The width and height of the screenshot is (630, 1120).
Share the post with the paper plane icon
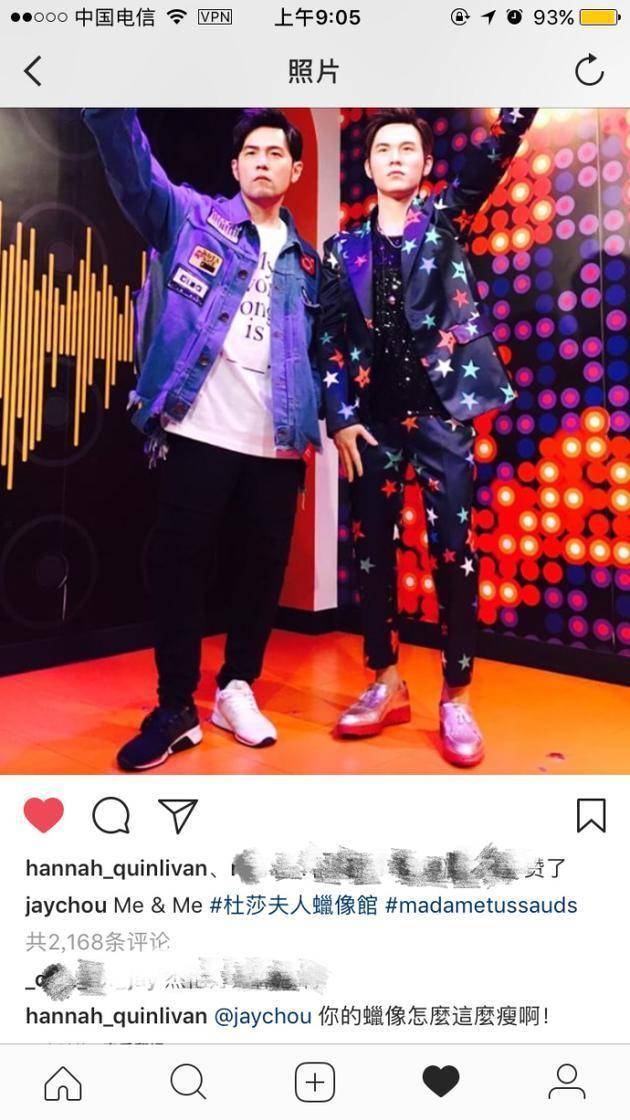click(x=178, y=816)
